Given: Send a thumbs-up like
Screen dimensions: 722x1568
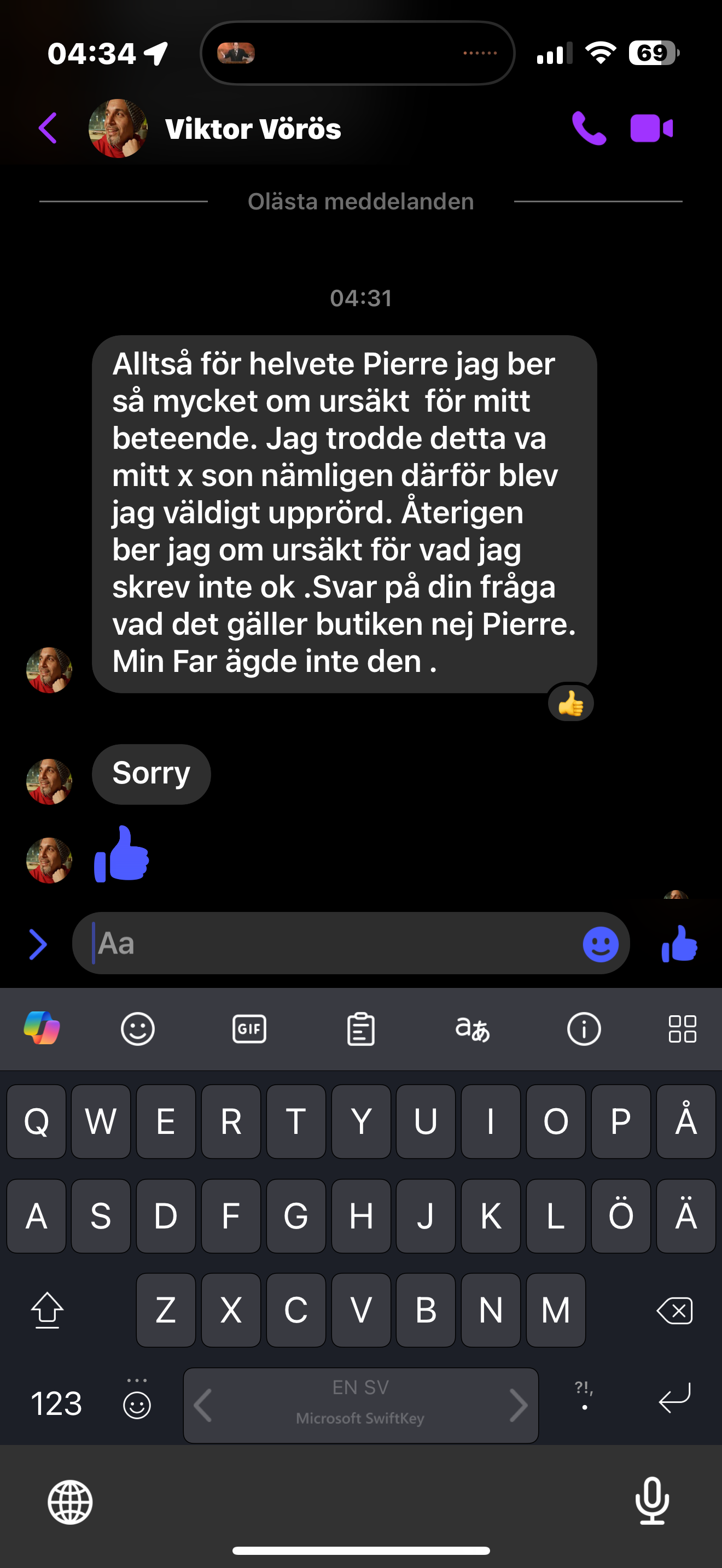Looking at the screenshot, I should click(679, 944).
